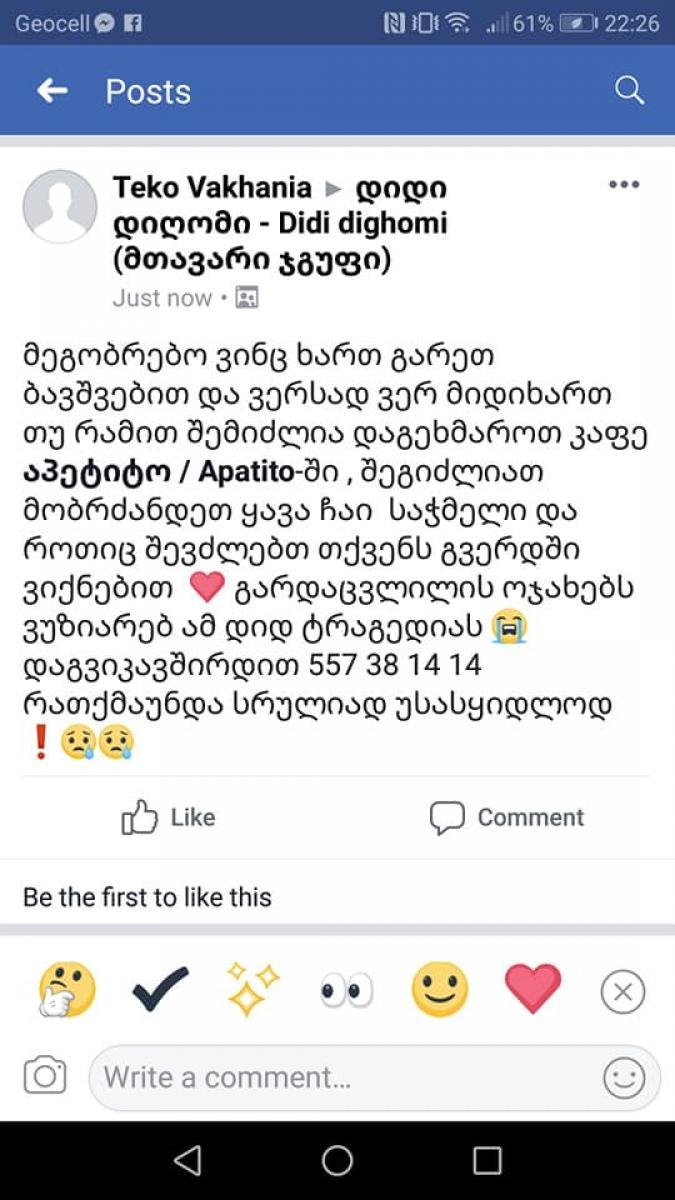Open recent apps from the navigation bar
675x1200 pixels.
[487, 1160]
